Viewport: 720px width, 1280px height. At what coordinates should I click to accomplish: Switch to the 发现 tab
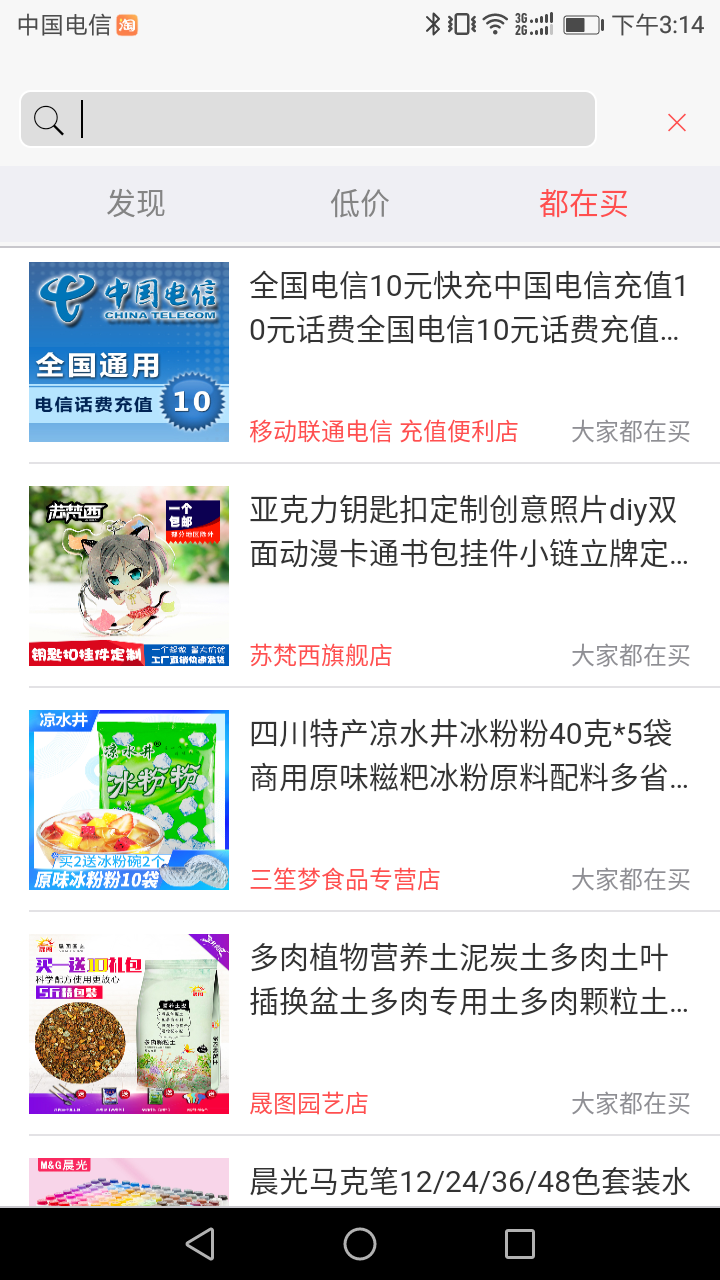[136, 204]
